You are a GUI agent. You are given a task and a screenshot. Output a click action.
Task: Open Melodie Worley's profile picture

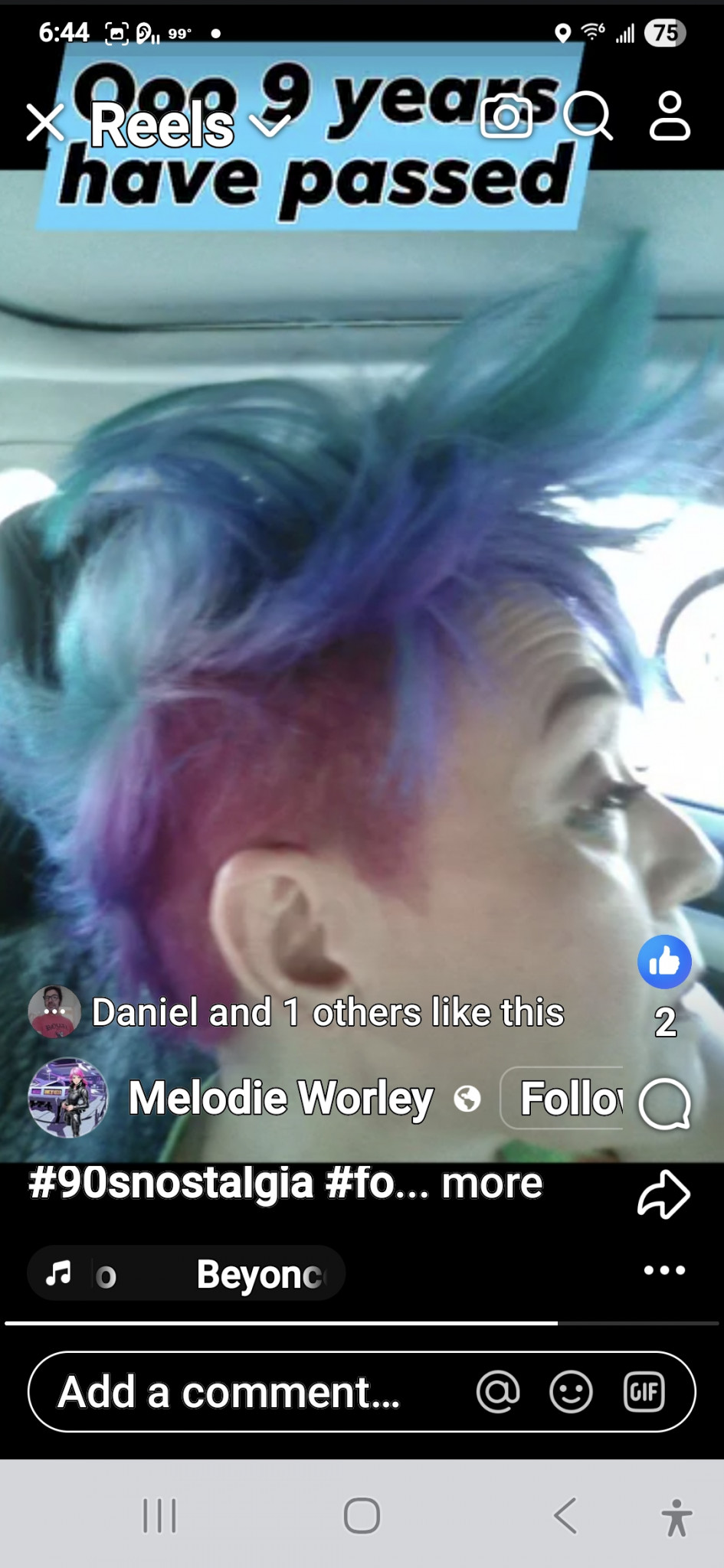pos(67,1098)
